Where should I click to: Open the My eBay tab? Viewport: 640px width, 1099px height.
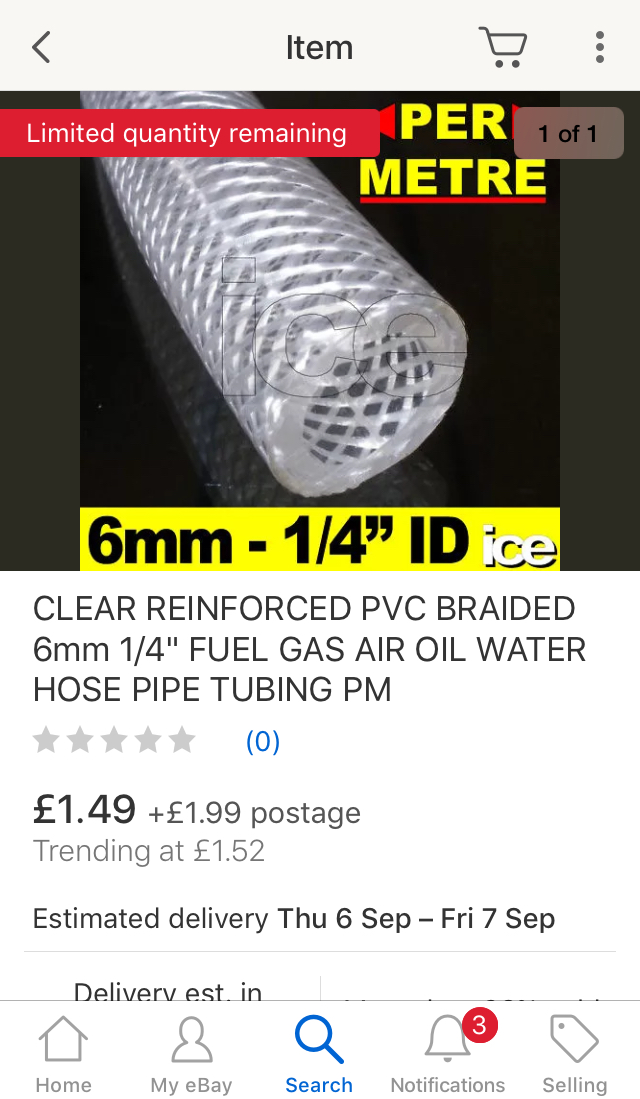click(x=192, y=1054)
